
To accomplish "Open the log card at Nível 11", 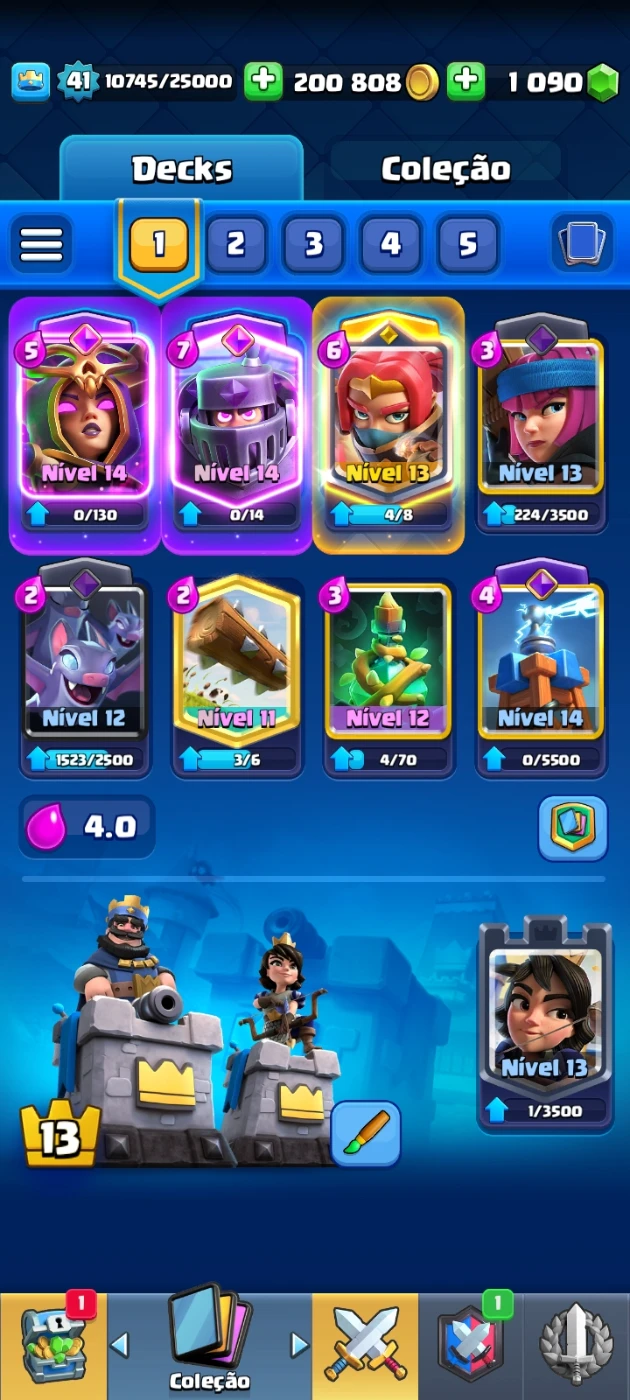I will [236, 665].
